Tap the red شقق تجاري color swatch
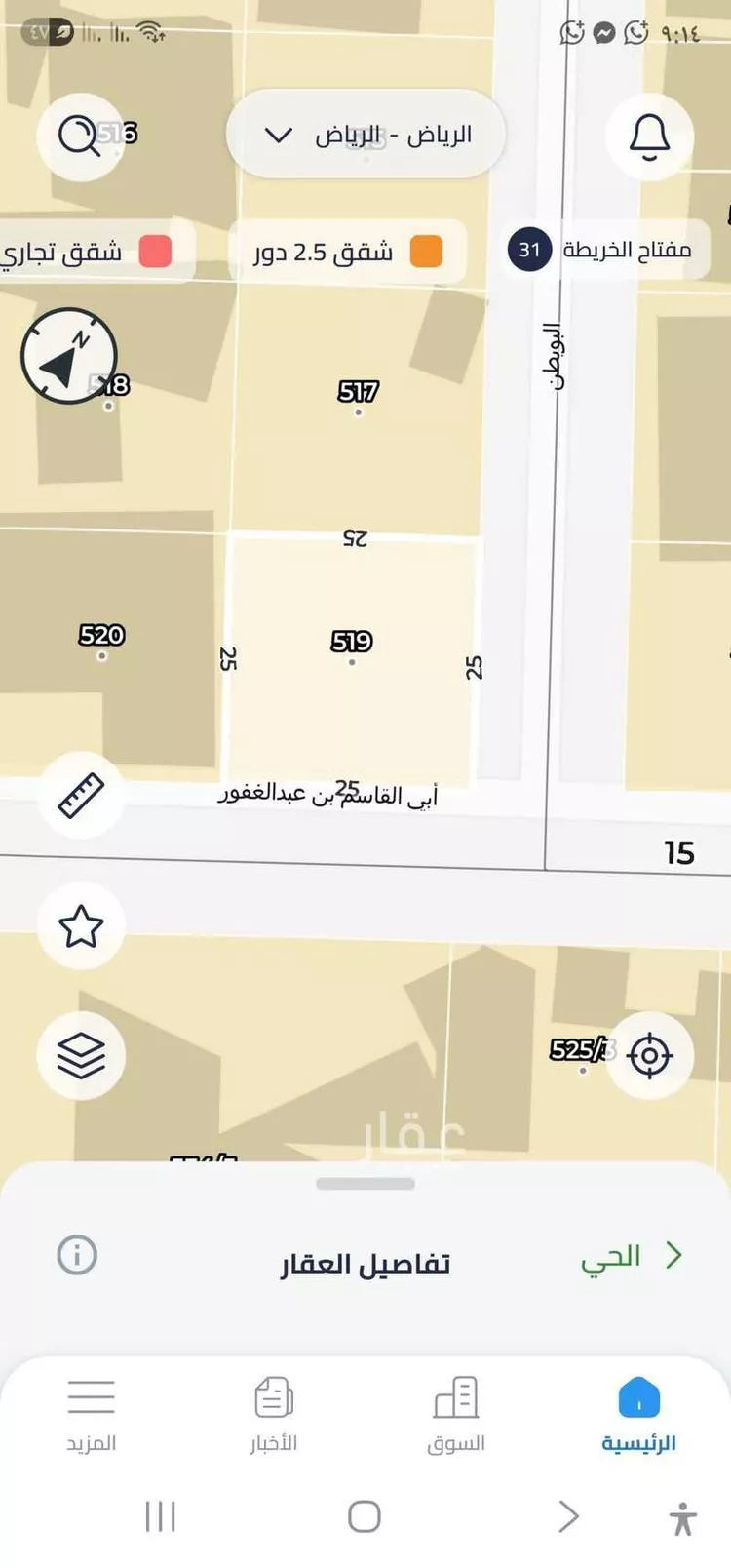This screenshot has height=1568, width=731. (156, 251)
